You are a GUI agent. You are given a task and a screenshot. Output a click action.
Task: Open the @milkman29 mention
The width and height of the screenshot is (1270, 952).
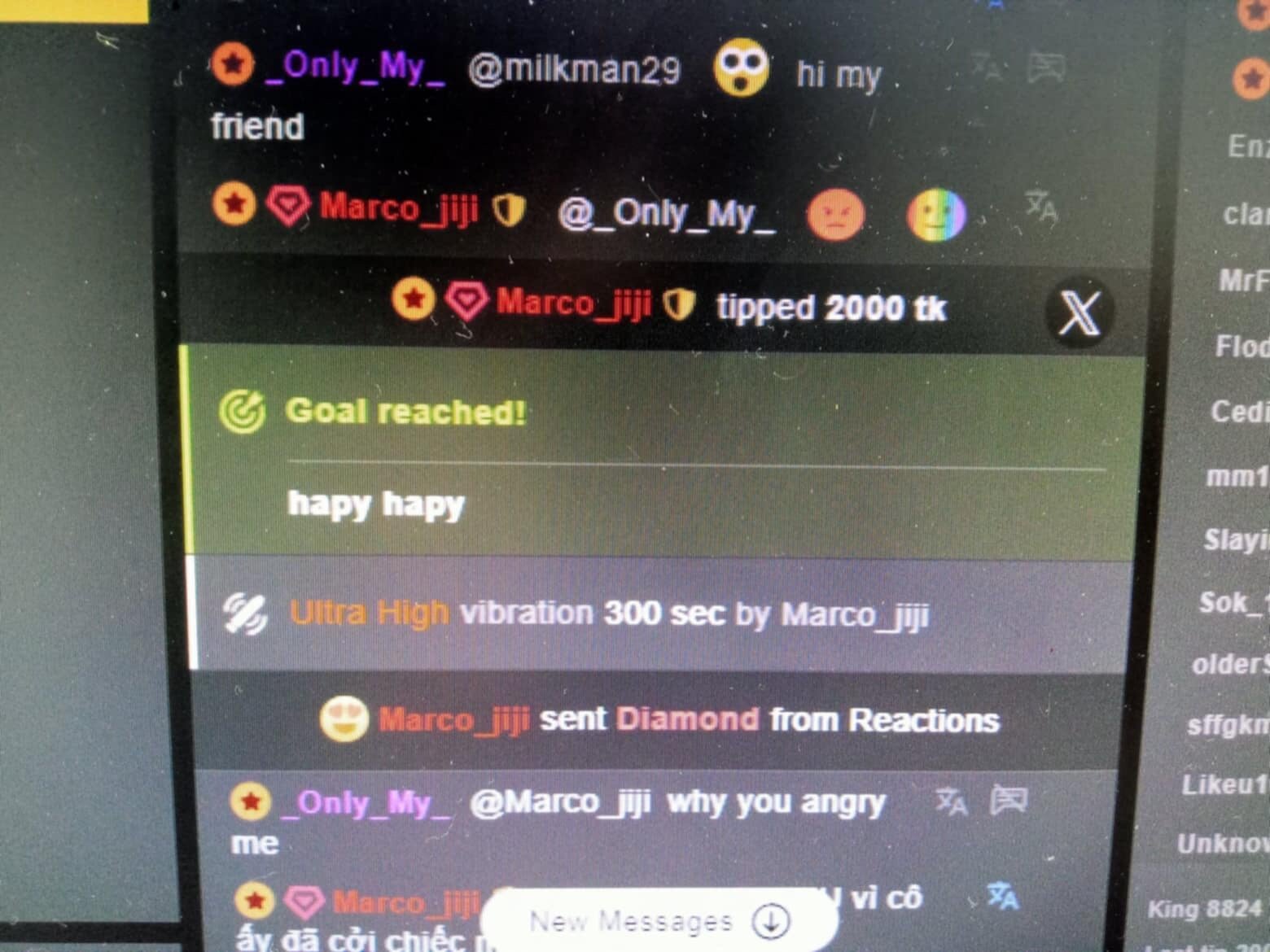574,69
